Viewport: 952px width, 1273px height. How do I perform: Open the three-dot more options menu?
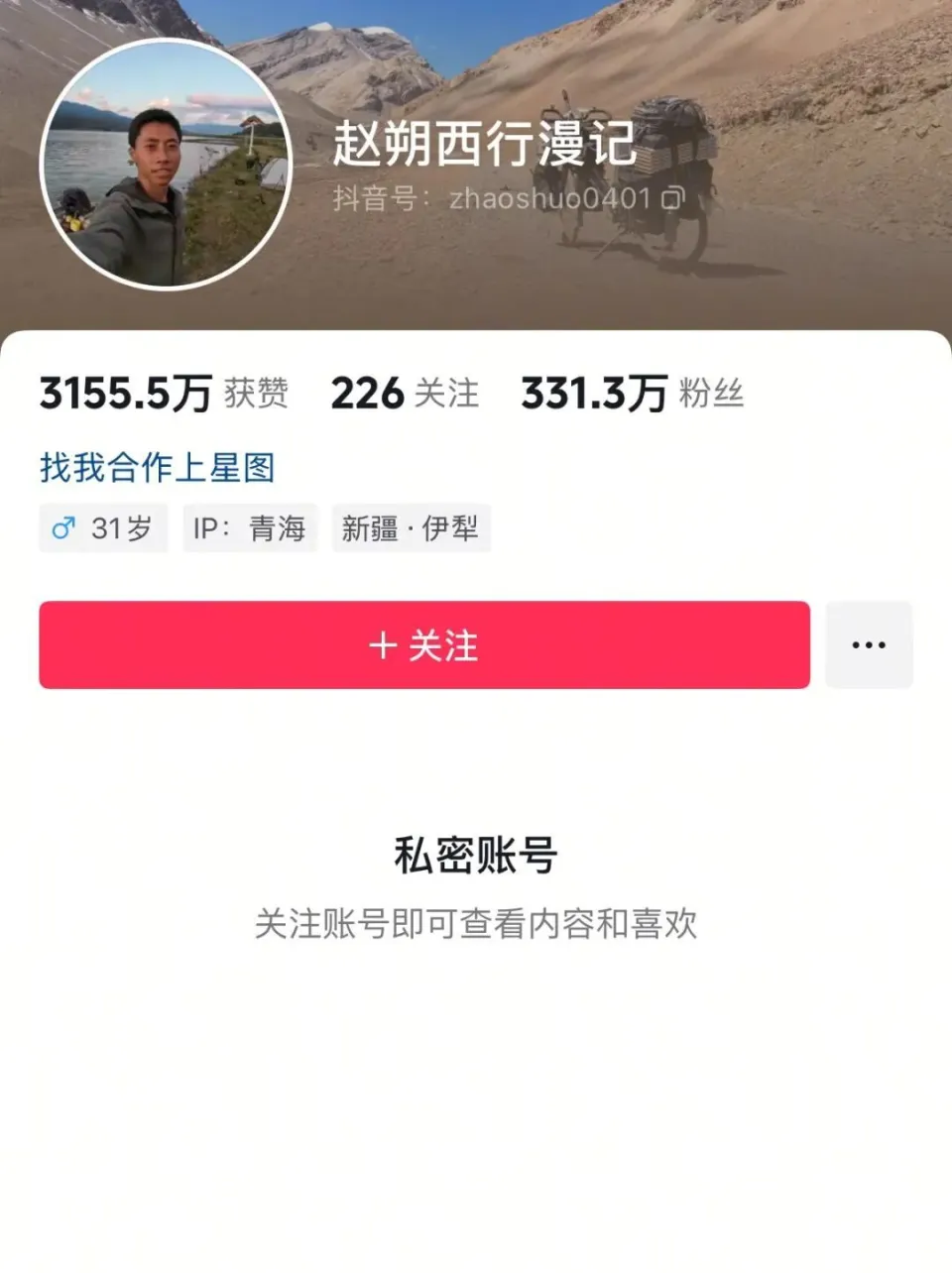[869, 645]
